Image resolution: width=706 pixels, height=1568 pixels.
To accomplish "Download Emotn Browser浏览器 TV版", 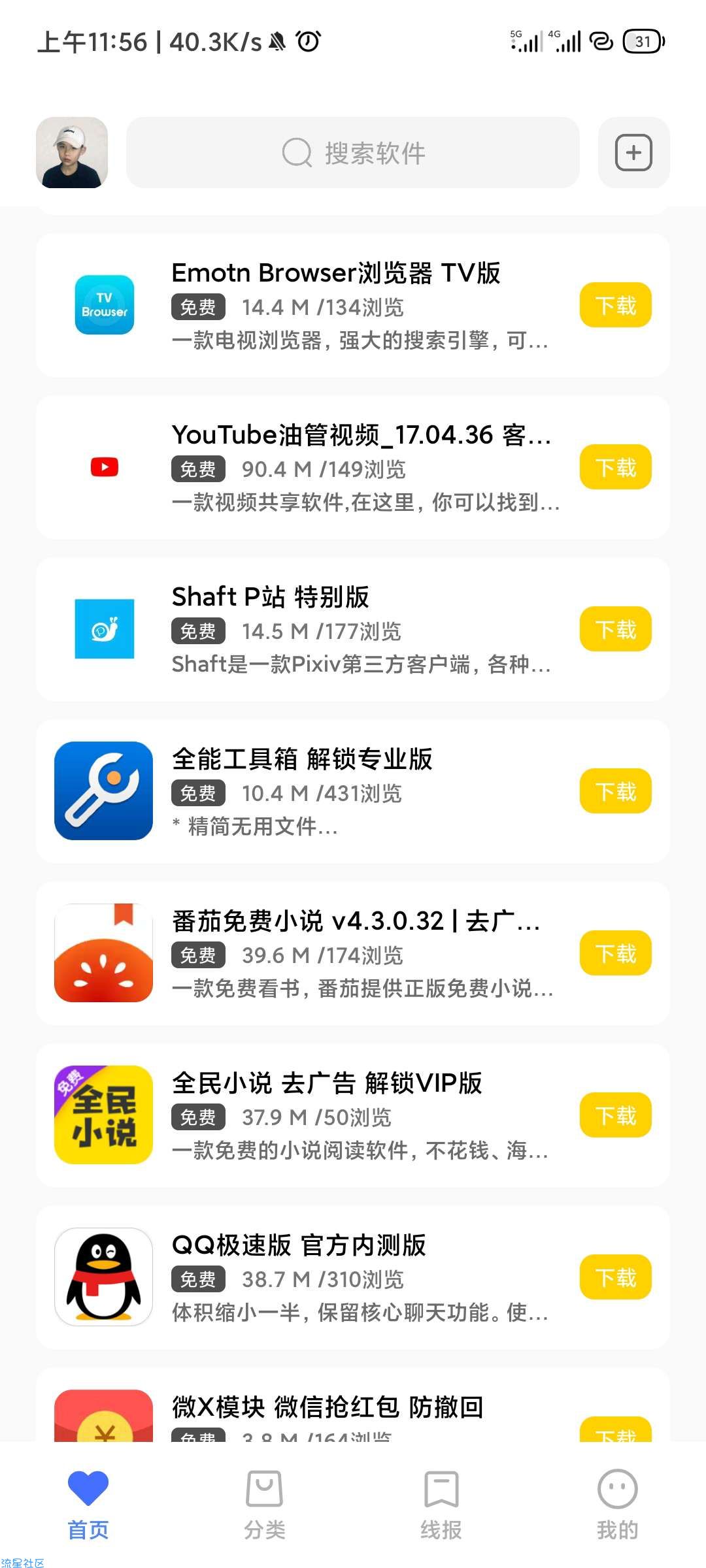I will [615, 305].
